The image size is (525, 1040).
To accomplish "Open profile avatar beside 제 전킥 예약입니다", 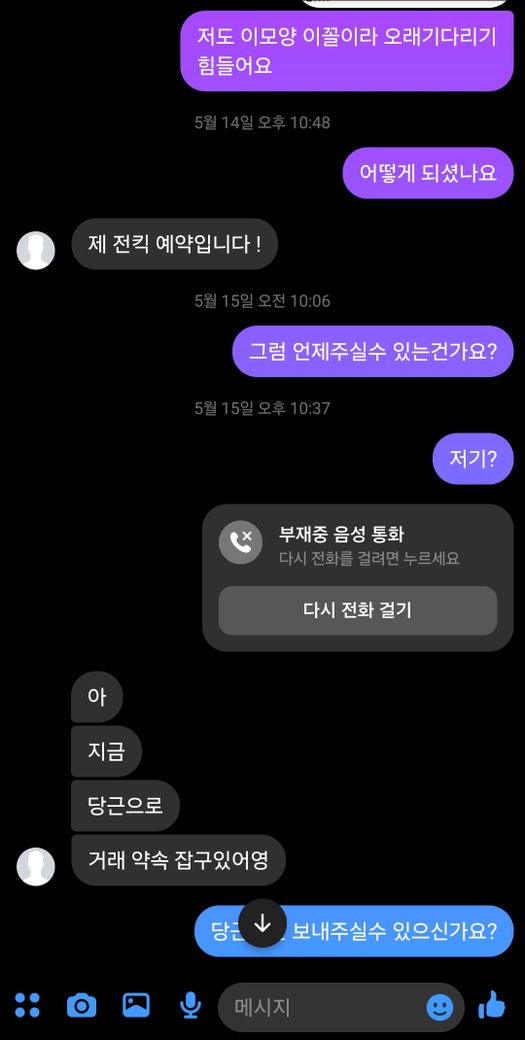I will pos(36,250).
